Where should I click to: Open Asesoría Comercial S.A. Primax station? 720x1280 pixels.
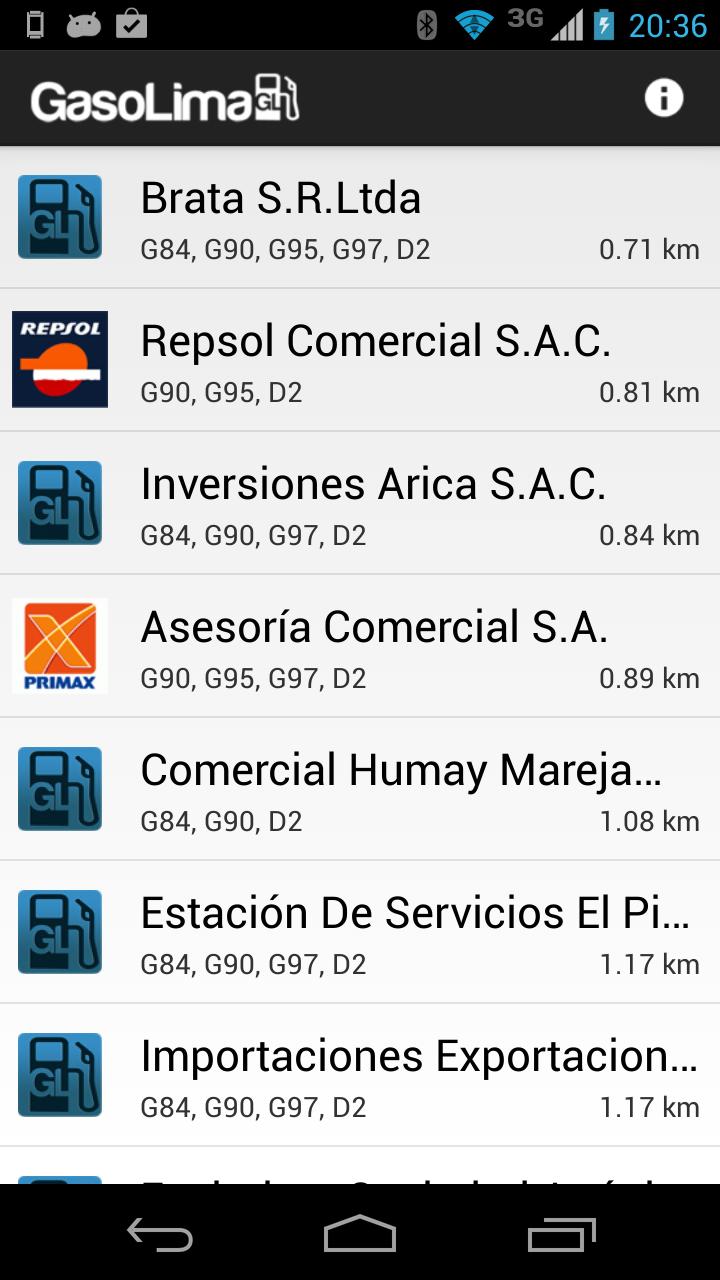coord(360,647)
